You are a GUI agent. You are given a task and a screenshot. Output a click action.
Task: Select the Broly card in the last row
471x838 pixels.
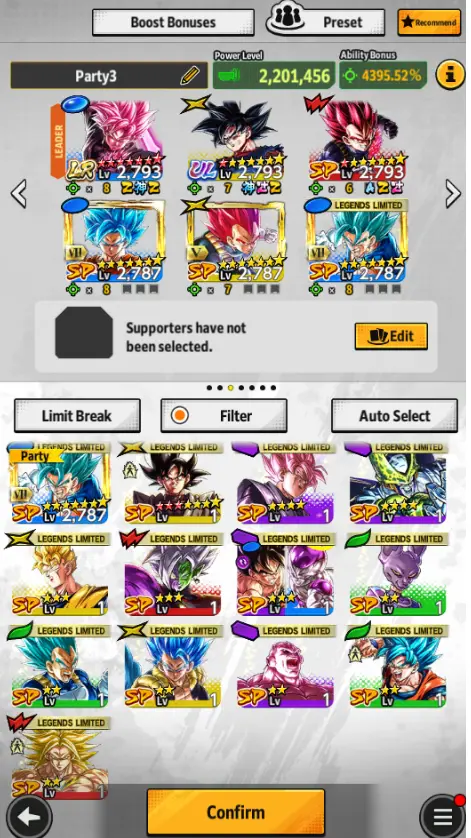59,757
